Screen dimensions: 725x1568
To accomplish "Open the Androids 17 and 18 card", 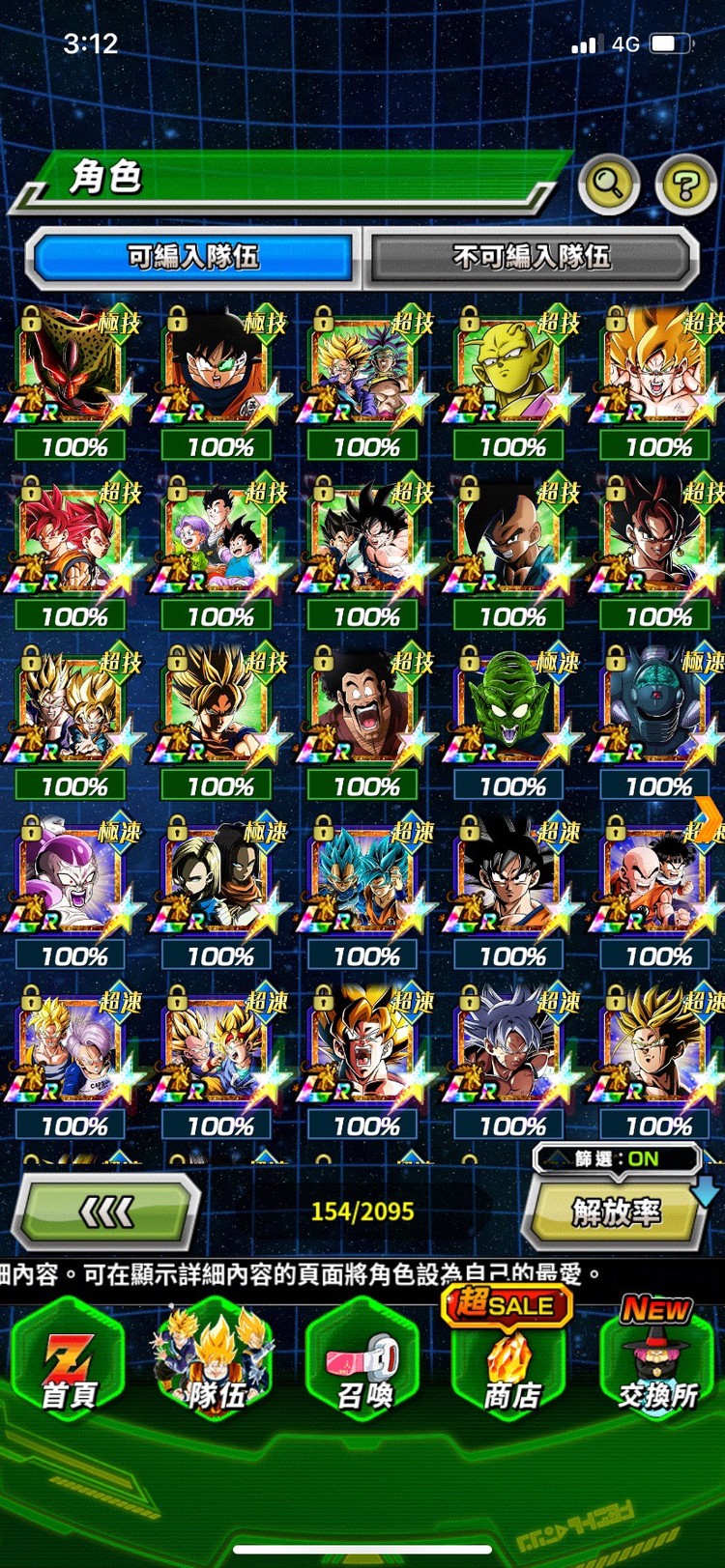I will (217, 879).
